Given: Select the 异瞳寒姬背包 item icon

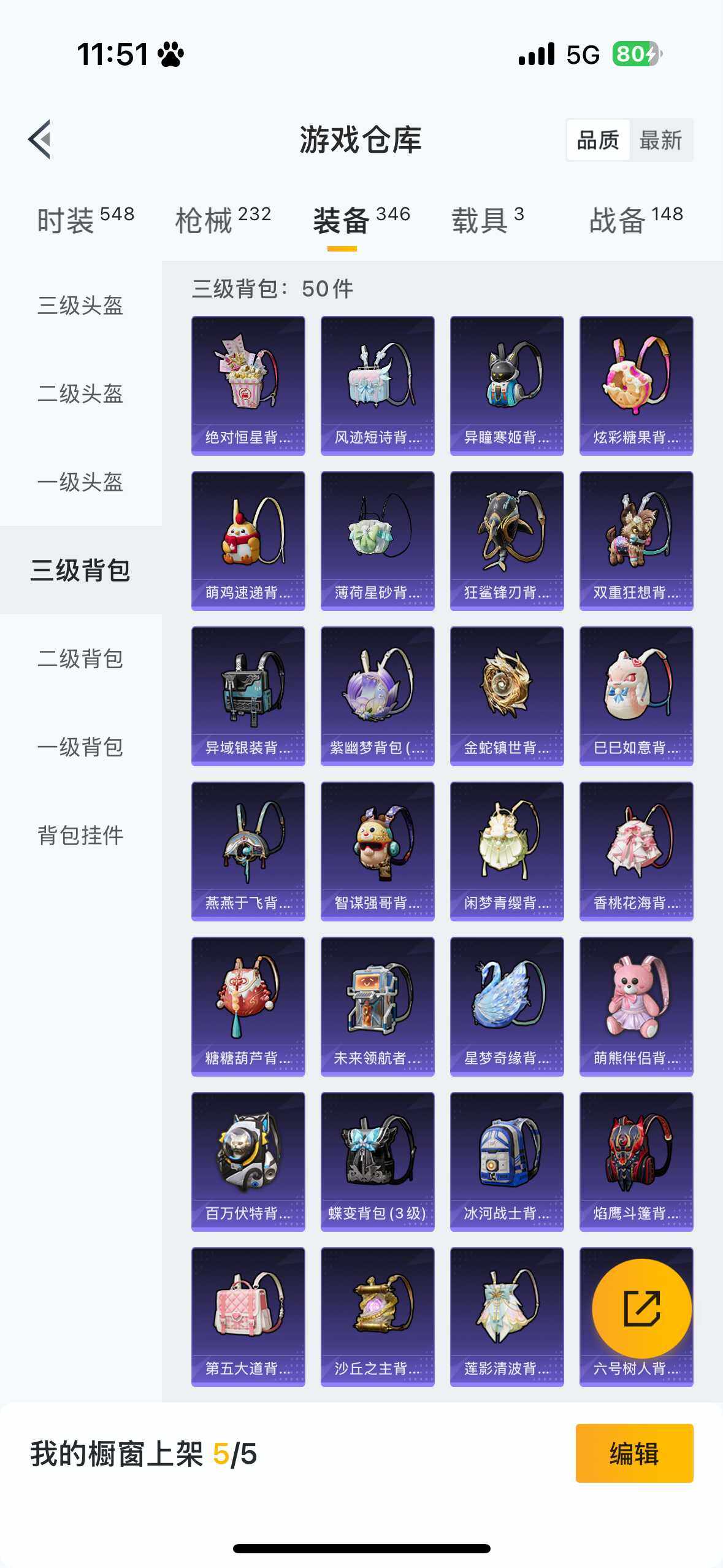Looking at the screenshot, I should (507, 386).
